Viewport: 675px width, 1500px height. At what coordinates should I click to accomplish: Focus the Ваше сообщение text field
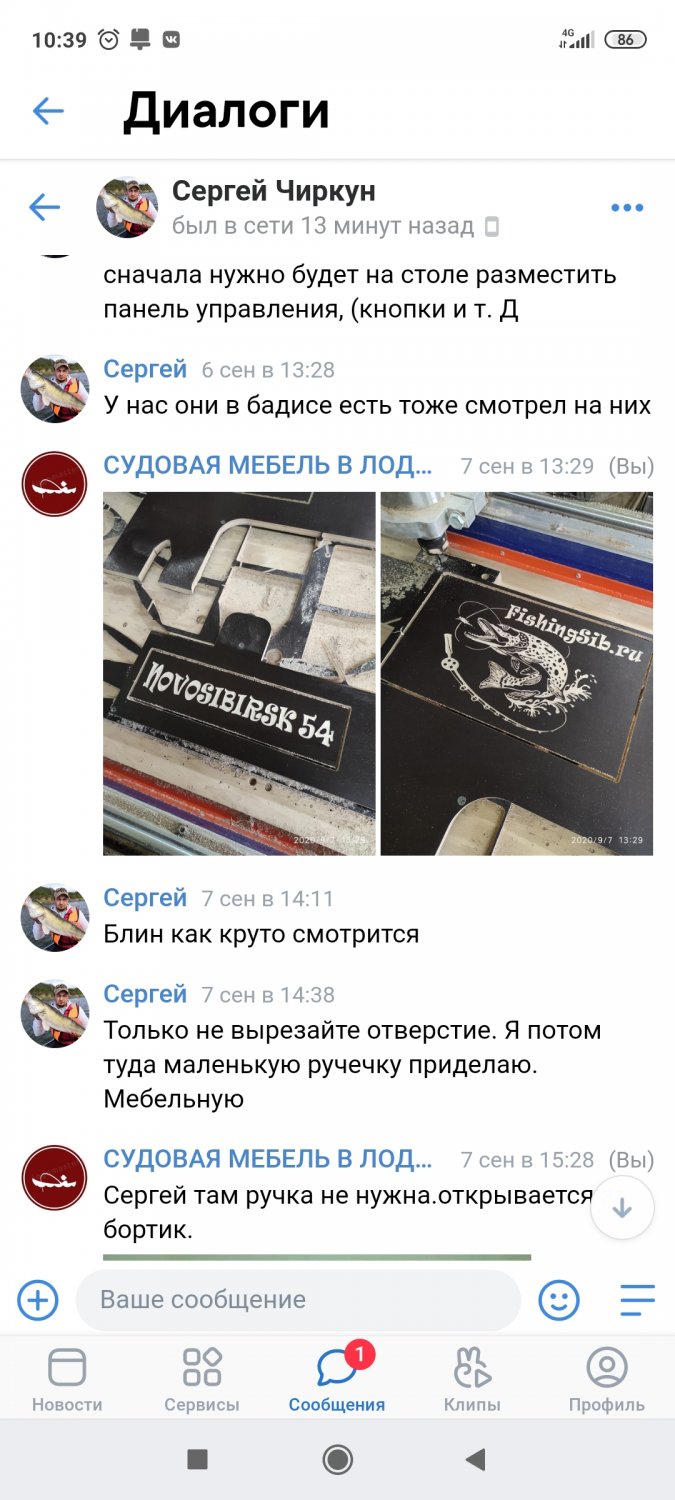298,1300
